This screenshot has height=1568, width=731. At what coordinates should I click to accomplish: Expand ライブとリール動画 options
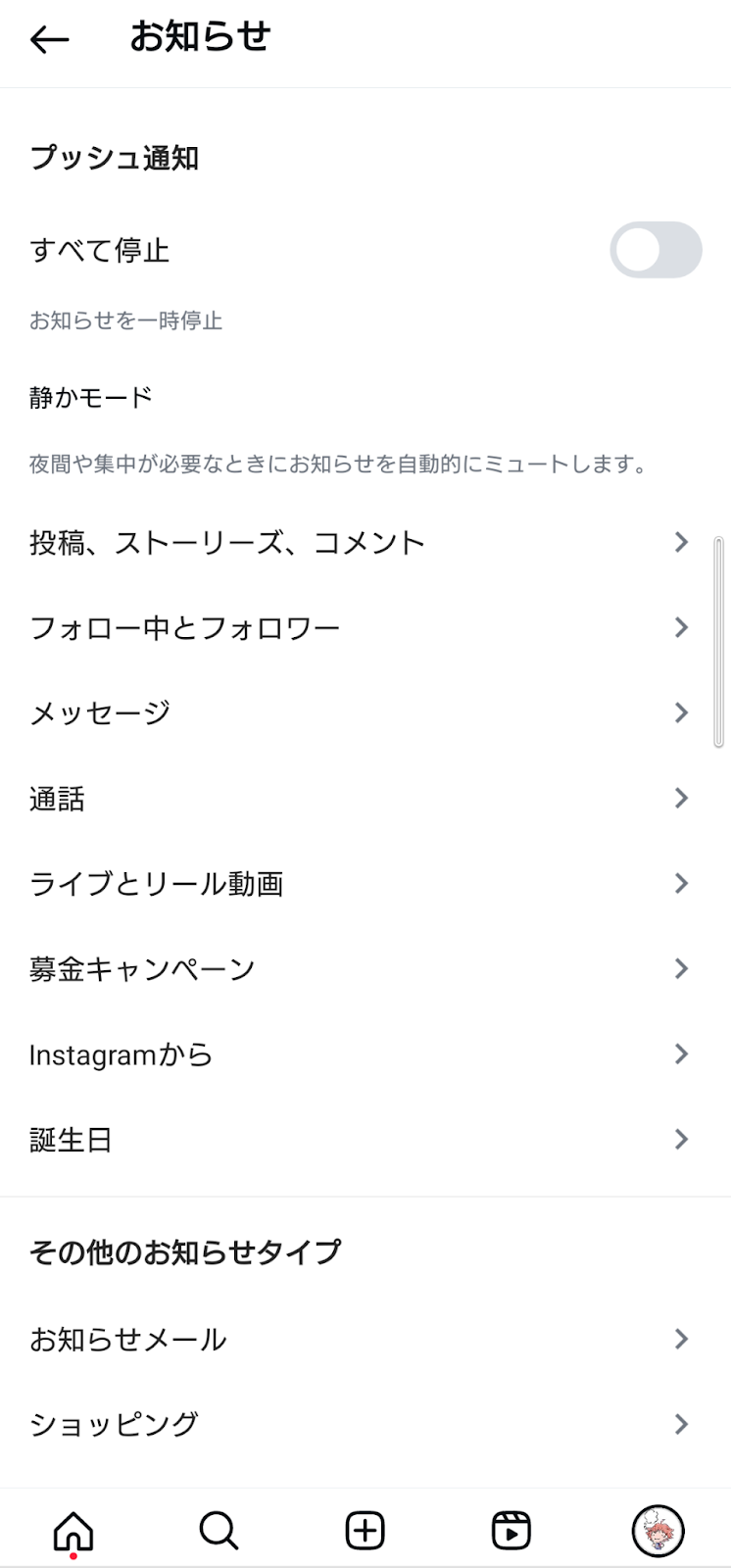[365, 883]
